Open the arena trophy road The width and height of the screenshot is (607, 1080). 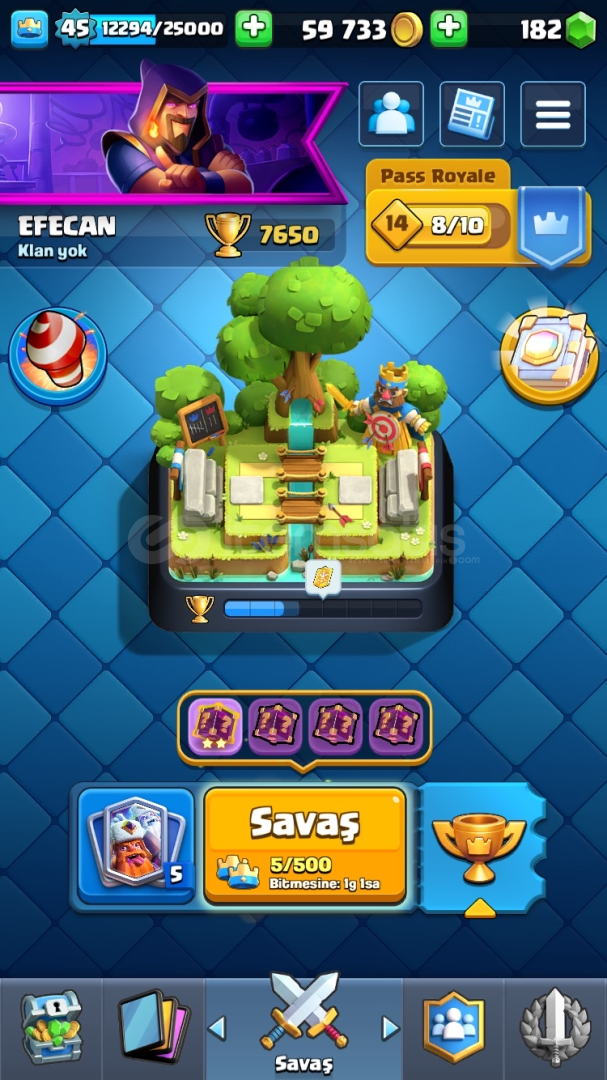pyautogui.click(x=301, y=448)
